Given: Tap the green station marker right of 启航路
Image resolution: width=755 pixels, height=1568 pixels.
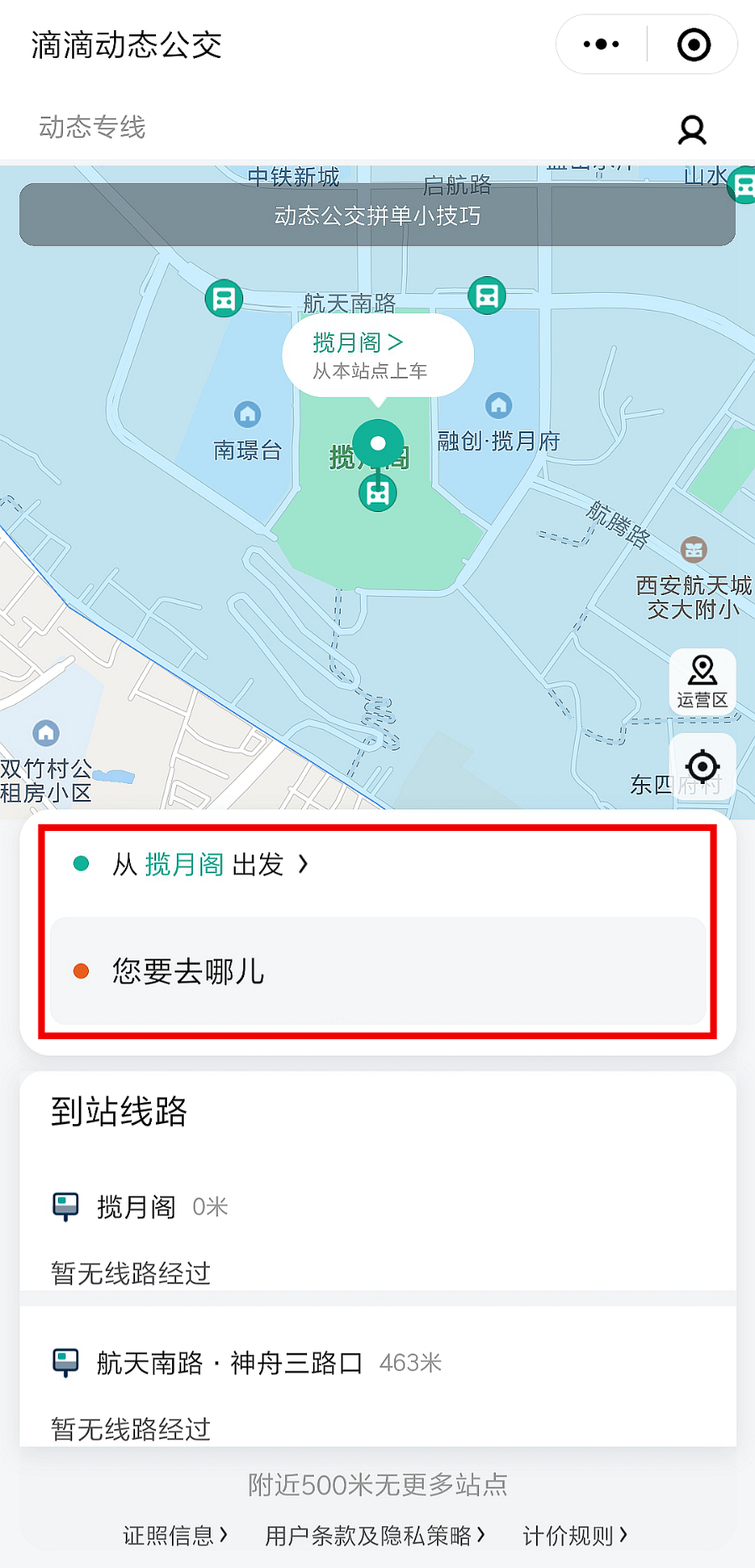Looking at the screenshot, I should click(x=487, y=296).
